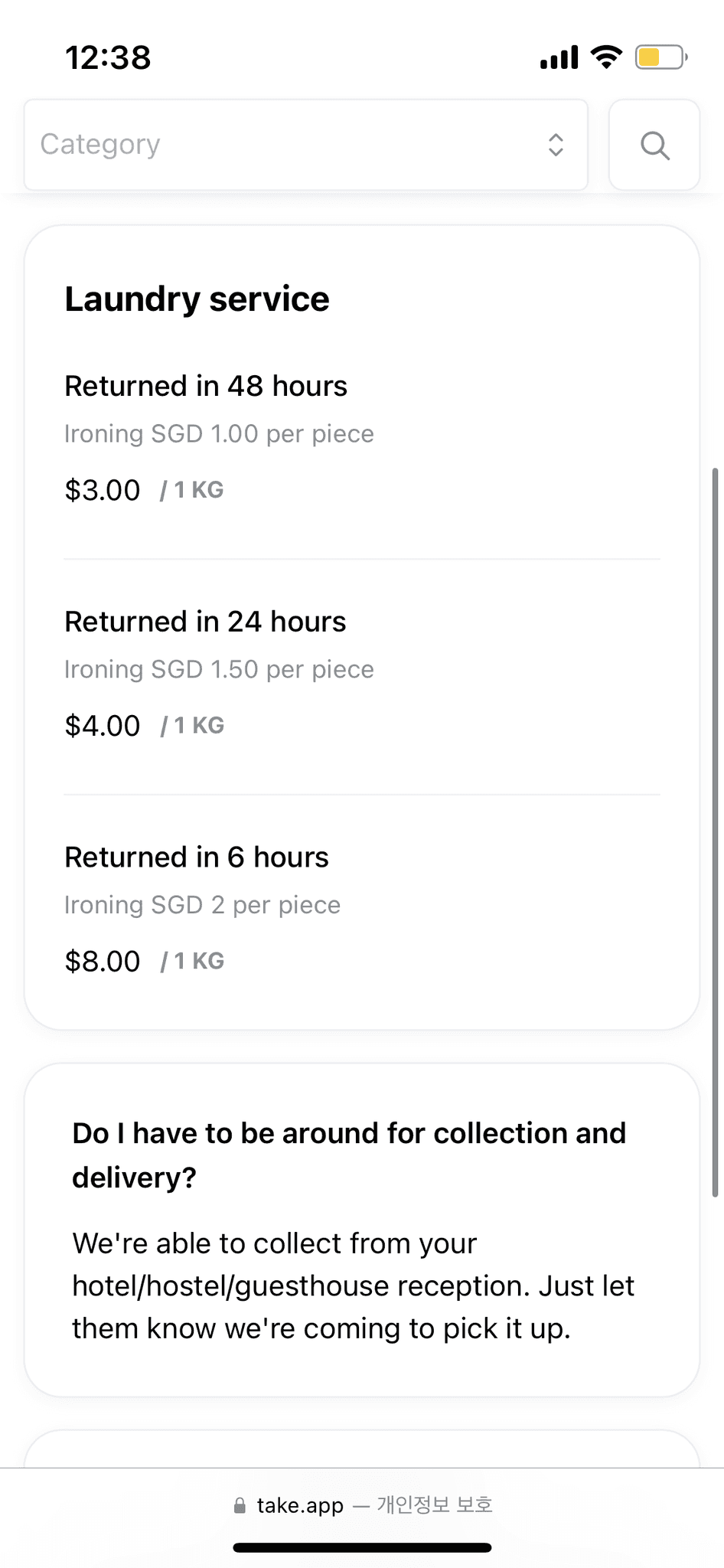Expand the Category dropdown
The width and height of the screenshot is (724, 1568).
(306, 145)
